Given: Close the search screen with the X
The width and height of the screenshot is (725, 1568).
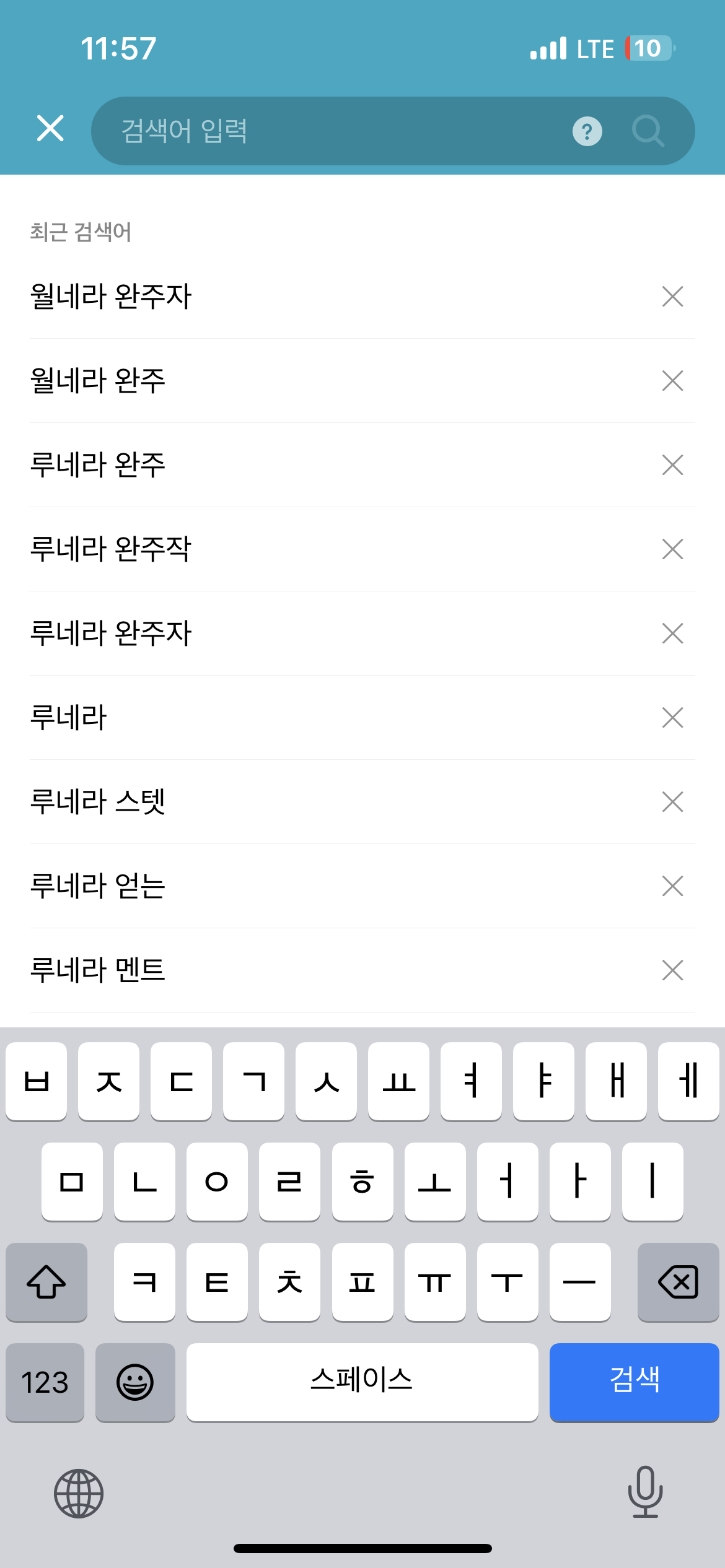Looking at the screenshot, I should [50, 129].
